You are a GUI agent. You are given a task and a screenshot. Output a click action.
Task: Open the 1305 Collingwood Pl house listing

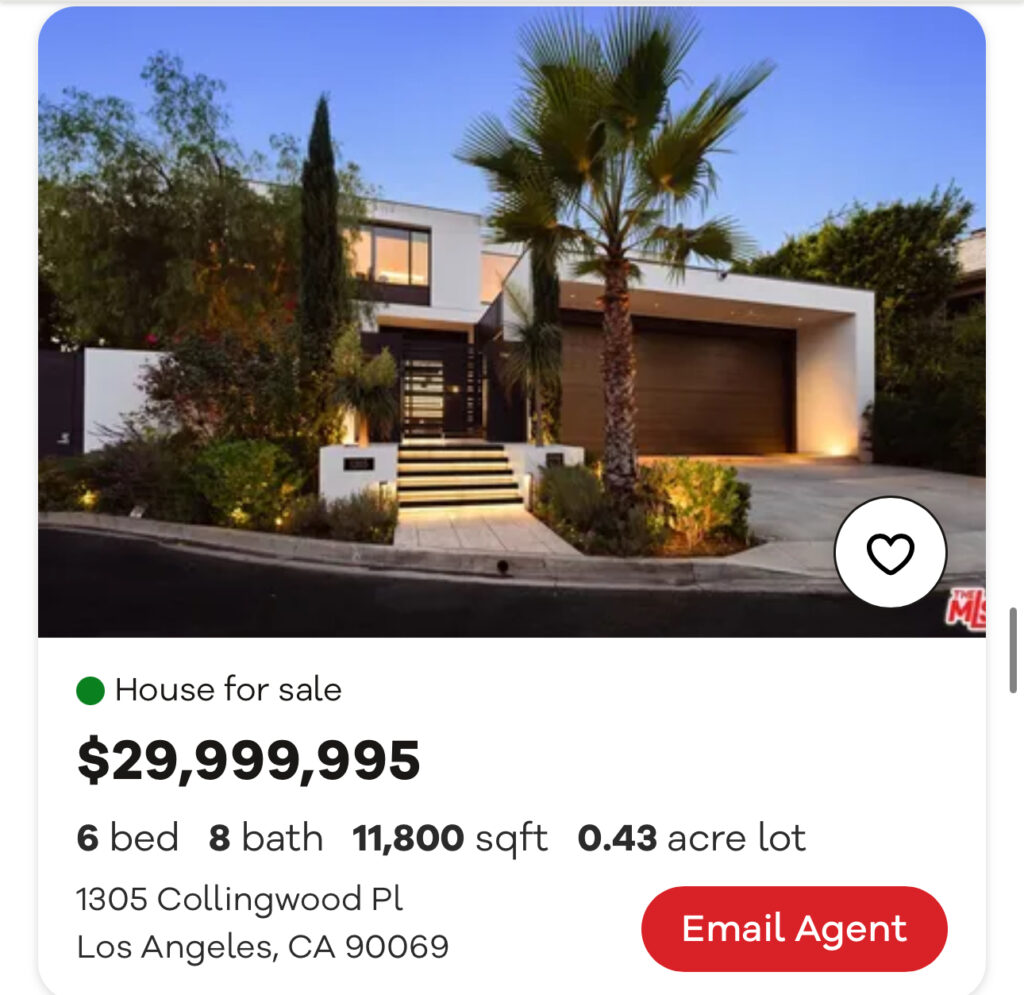coord(240,899)
